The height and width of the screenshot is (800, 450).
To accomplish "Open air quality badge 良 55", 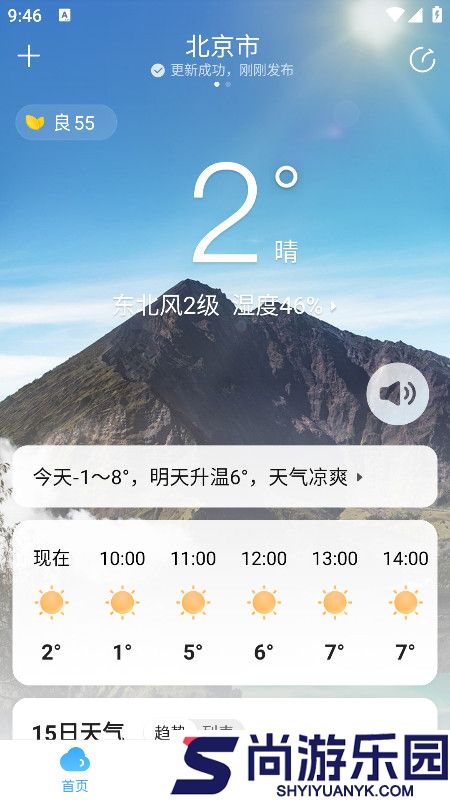I will point(66,122).
